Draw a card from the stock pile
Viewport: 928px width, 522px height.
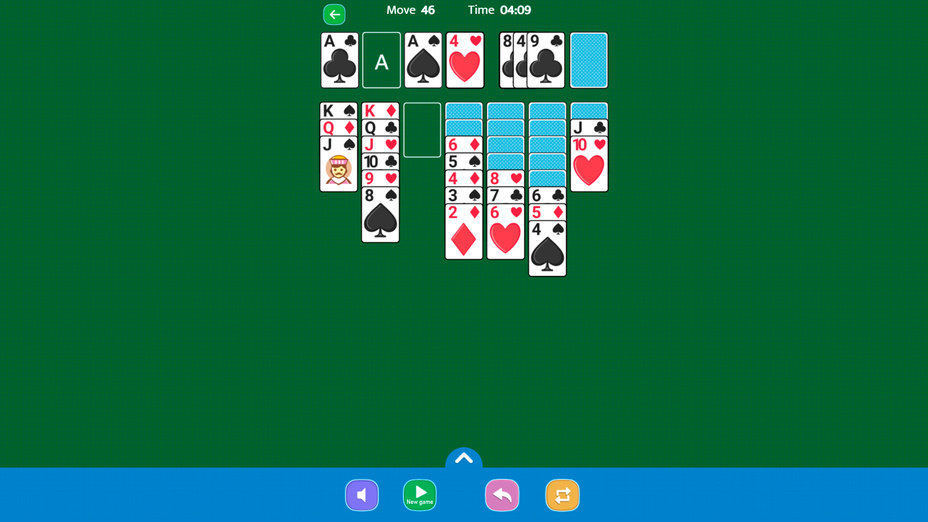[589, 60]
